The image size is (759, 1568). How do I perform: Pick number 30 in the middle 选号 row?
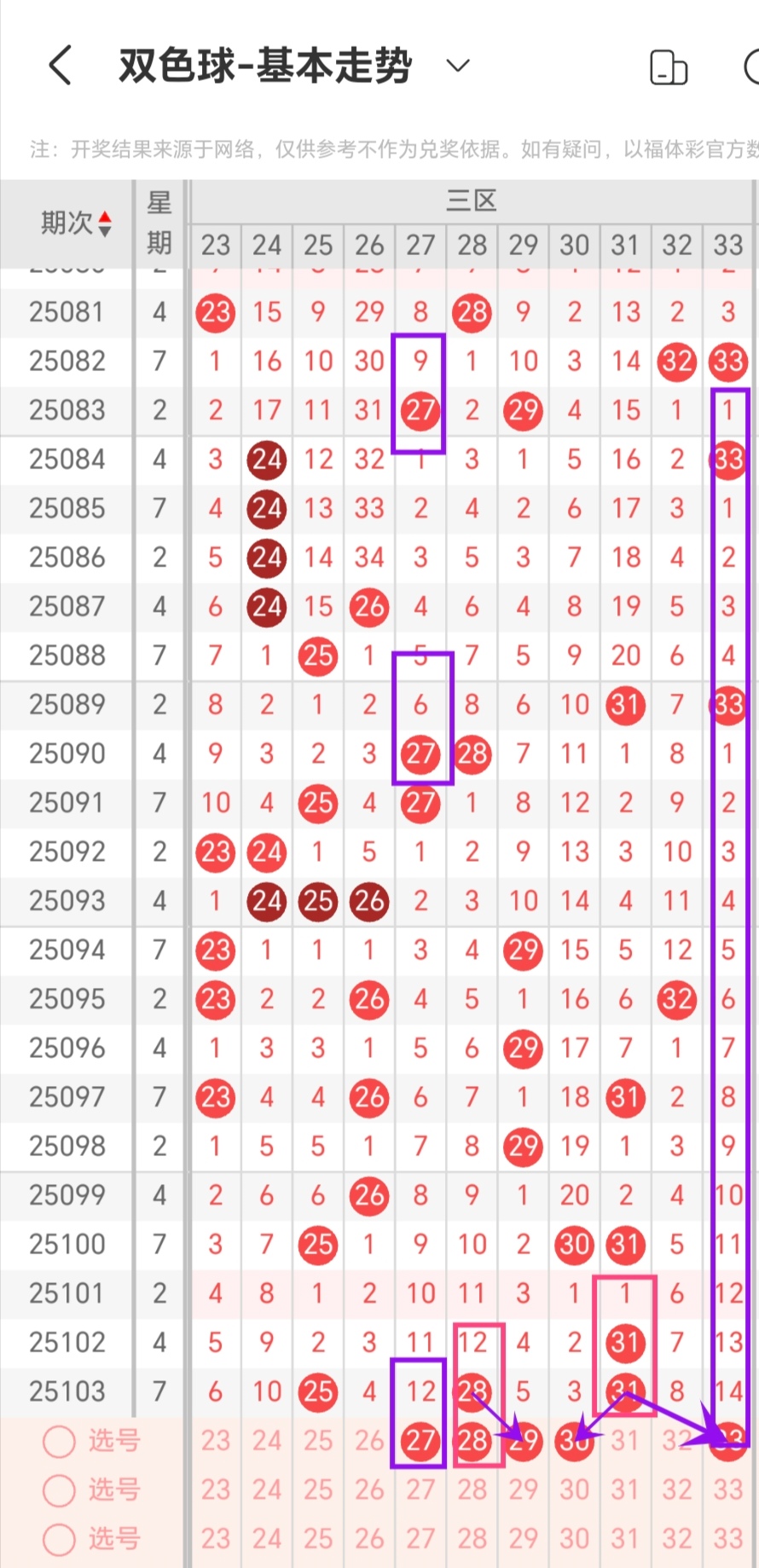(575, 1490)
